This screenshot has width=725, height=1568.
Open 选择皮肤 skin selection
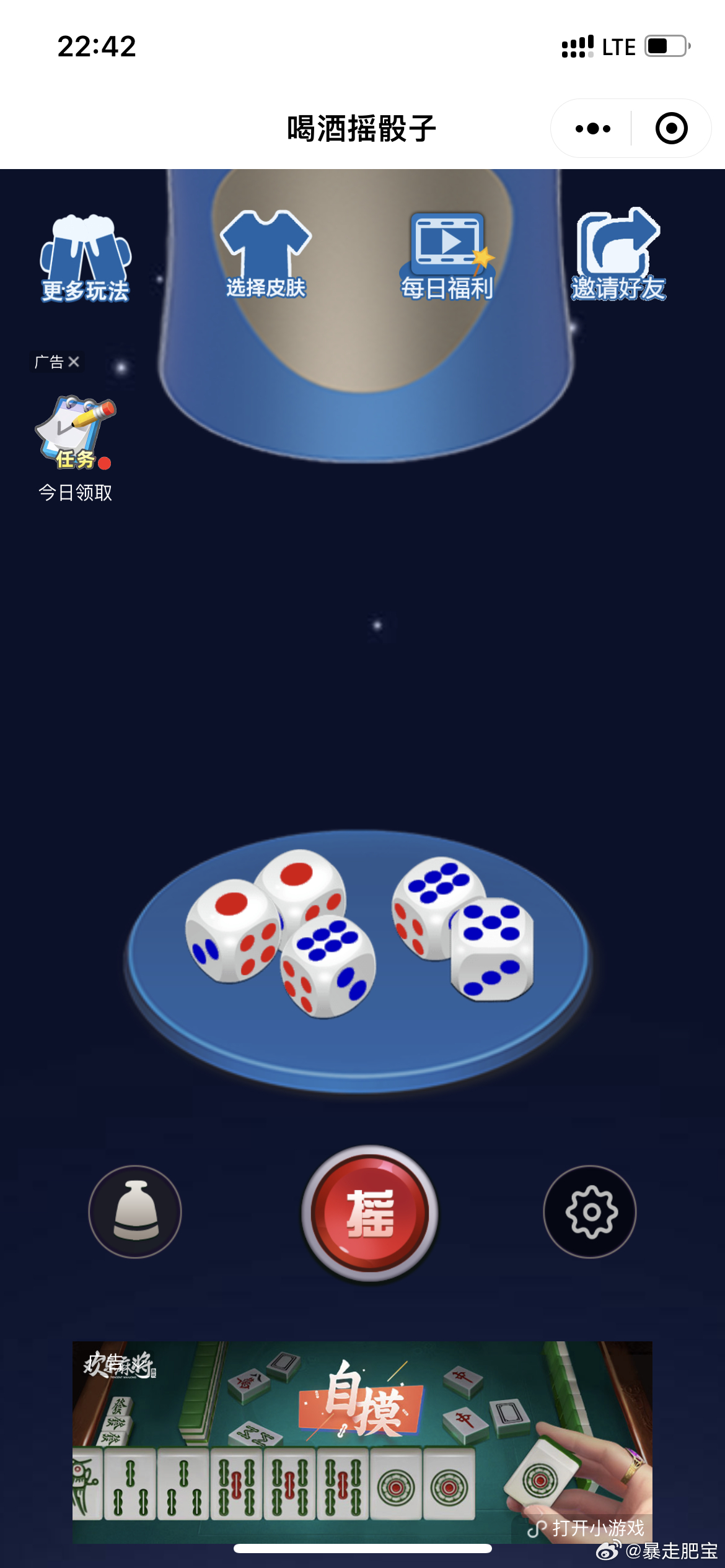(x=266, y=255)
